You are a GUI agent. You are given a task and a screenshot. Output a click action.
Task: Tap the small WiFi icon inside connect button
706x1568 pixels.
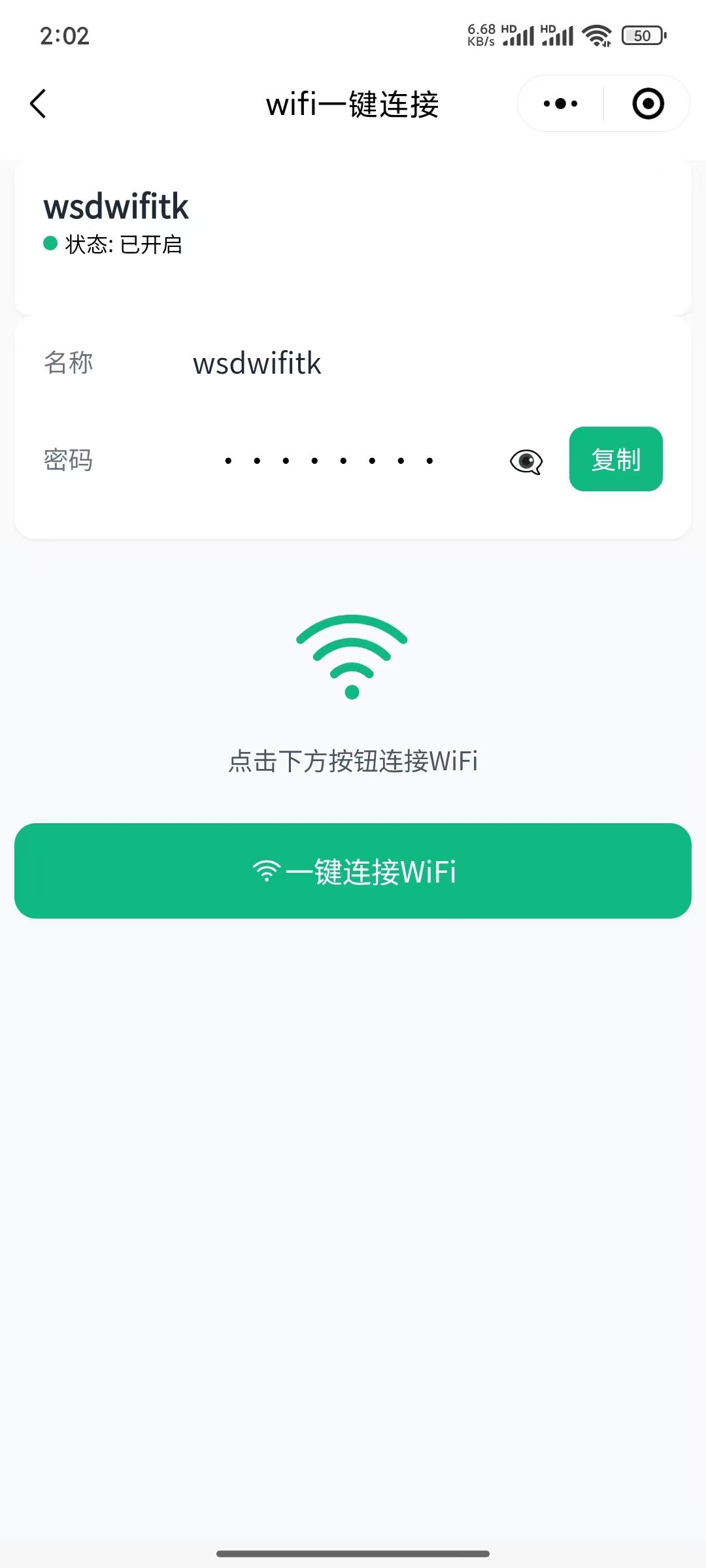tap(265, 871)
